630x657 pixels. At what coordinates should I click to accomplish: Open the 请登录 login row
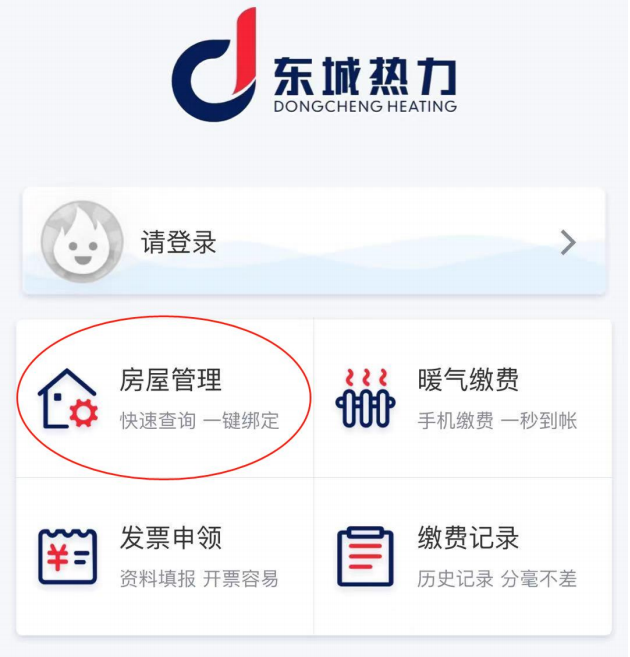(313, 242)
